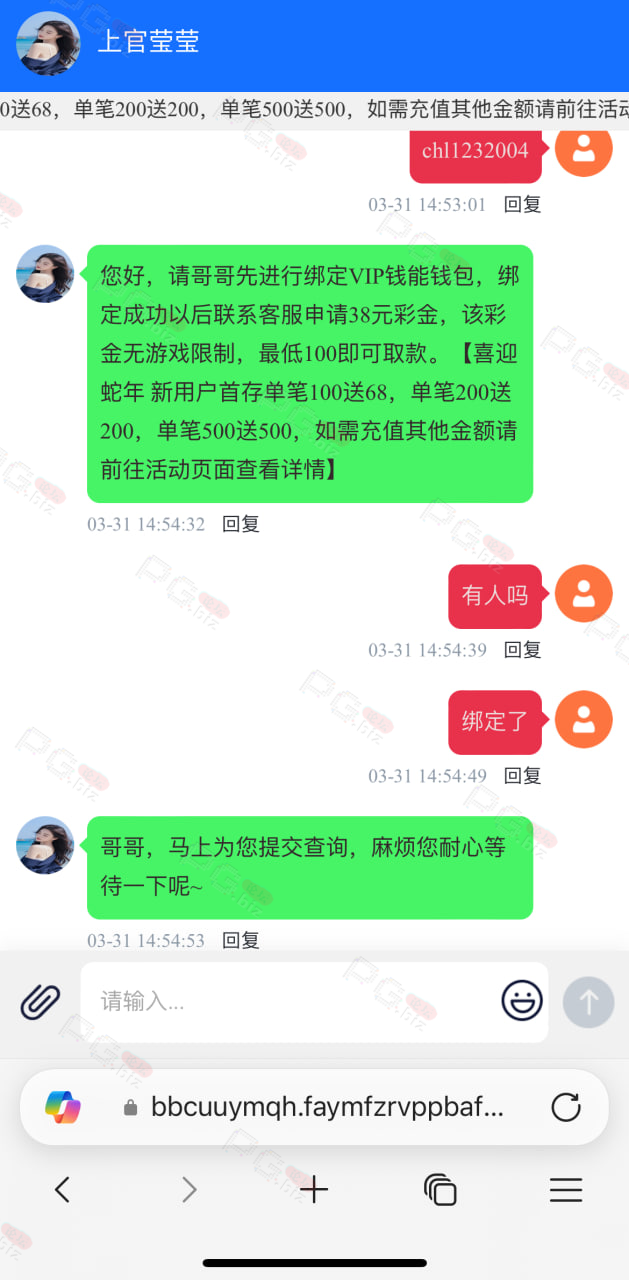Reload the page

click(566, 1107)
